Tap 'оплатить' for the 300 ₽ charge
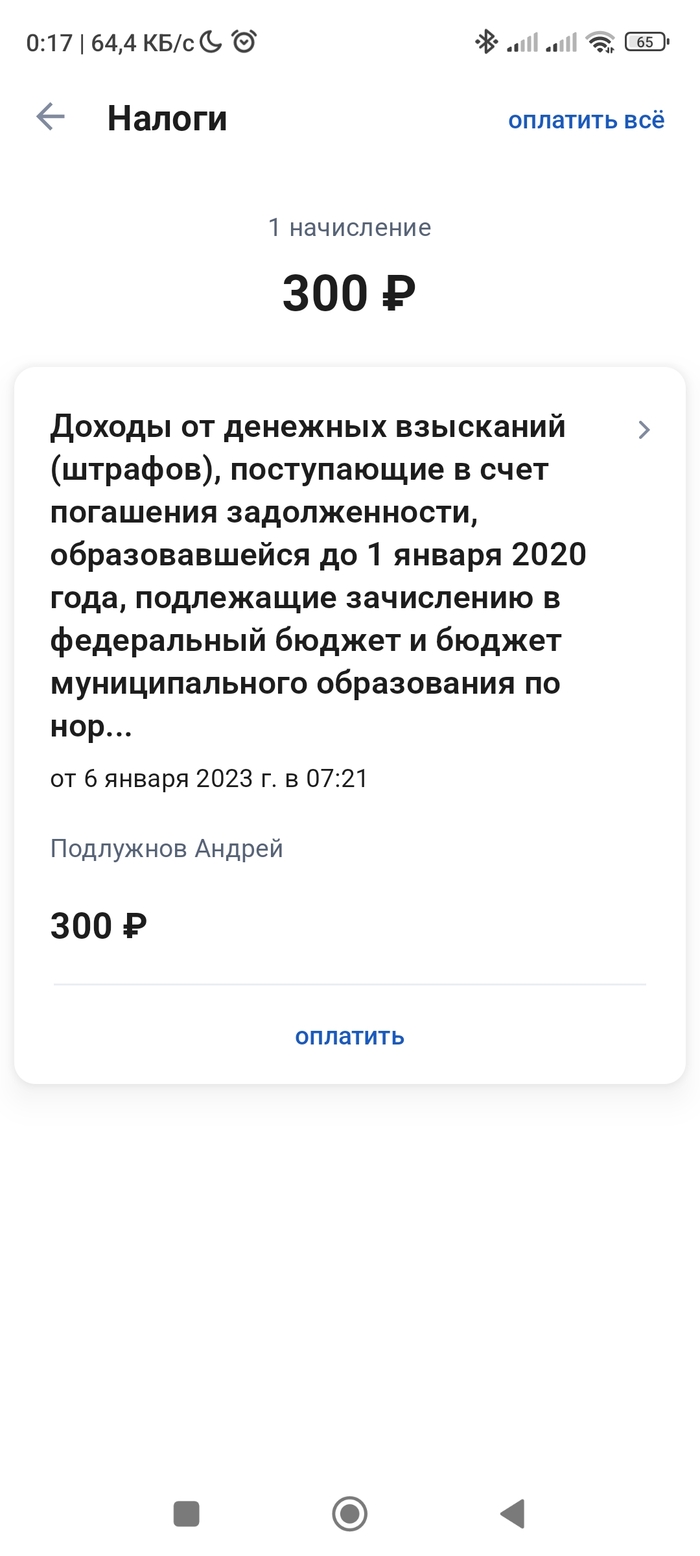Image resolution: width=700 pixels, height=1556 pixels. 349,1036
